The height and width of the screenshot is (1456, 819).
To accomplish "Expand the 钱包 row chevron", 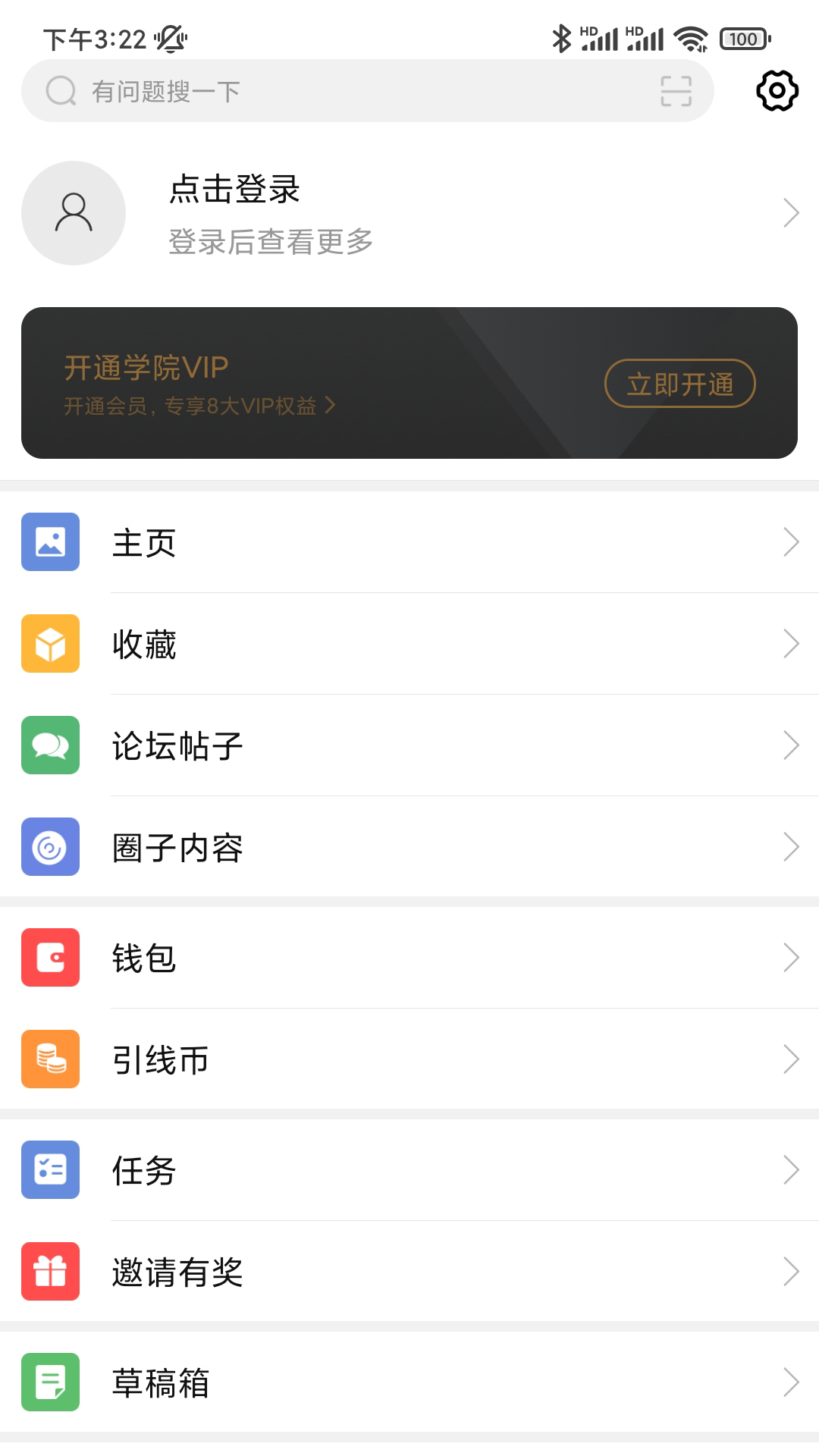I will [791, 956].
